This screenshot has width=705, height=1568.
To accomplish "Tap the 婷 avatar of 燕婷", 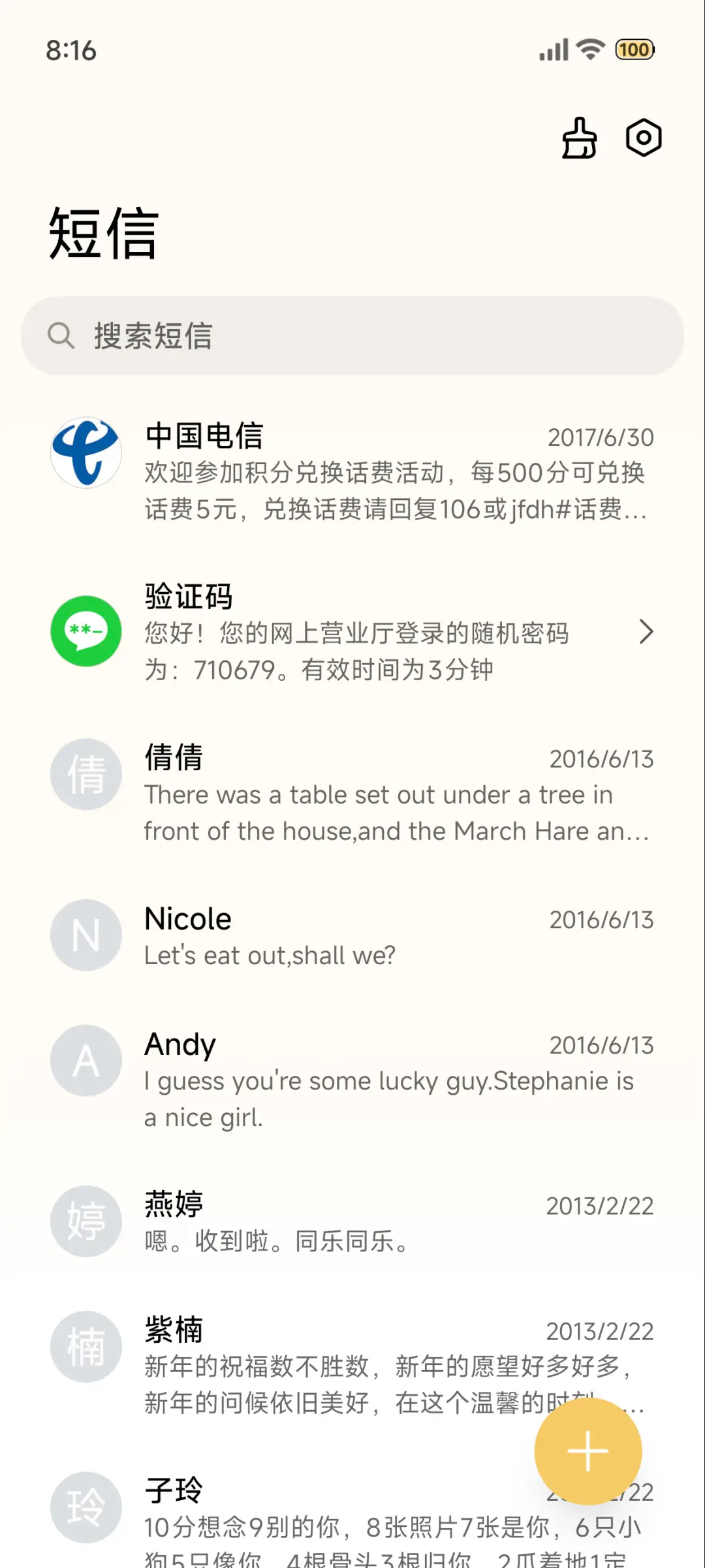I will click(x=86, y=1221).
